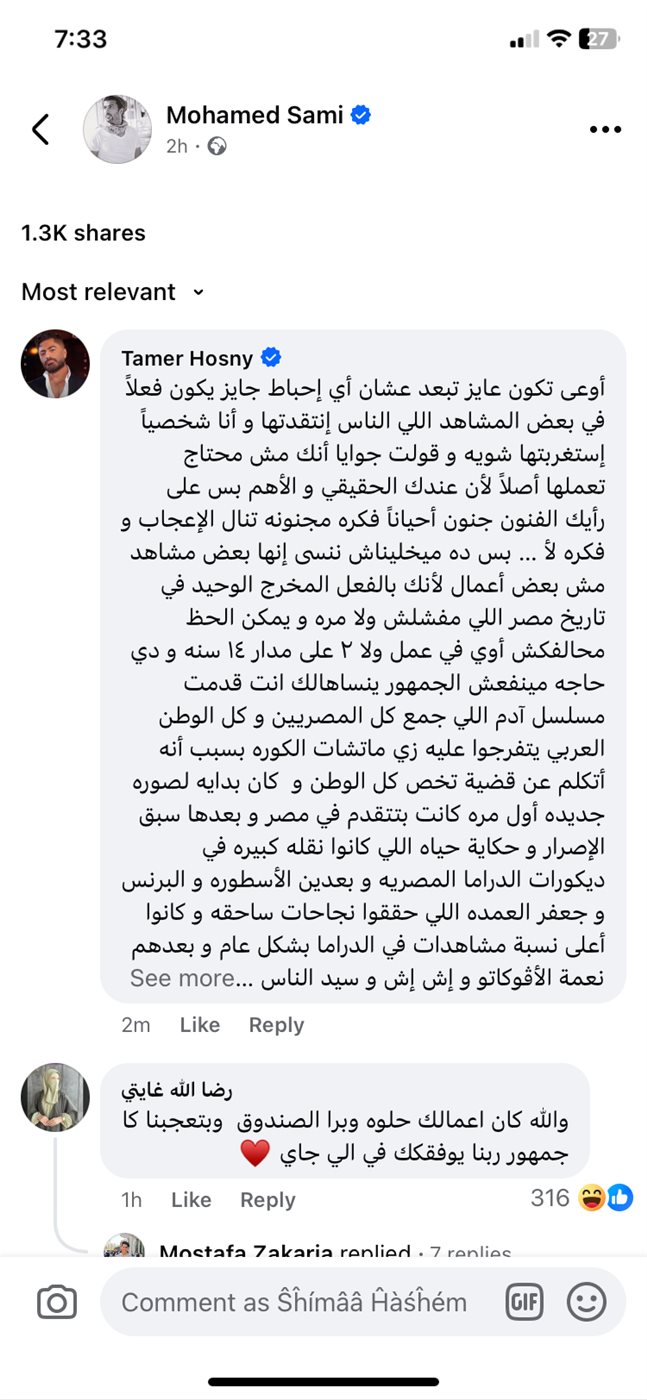The height and width of the screenshot is (1400, 647).
Task: Open Tamer Hosny's profile name
Action: point(188,358)
